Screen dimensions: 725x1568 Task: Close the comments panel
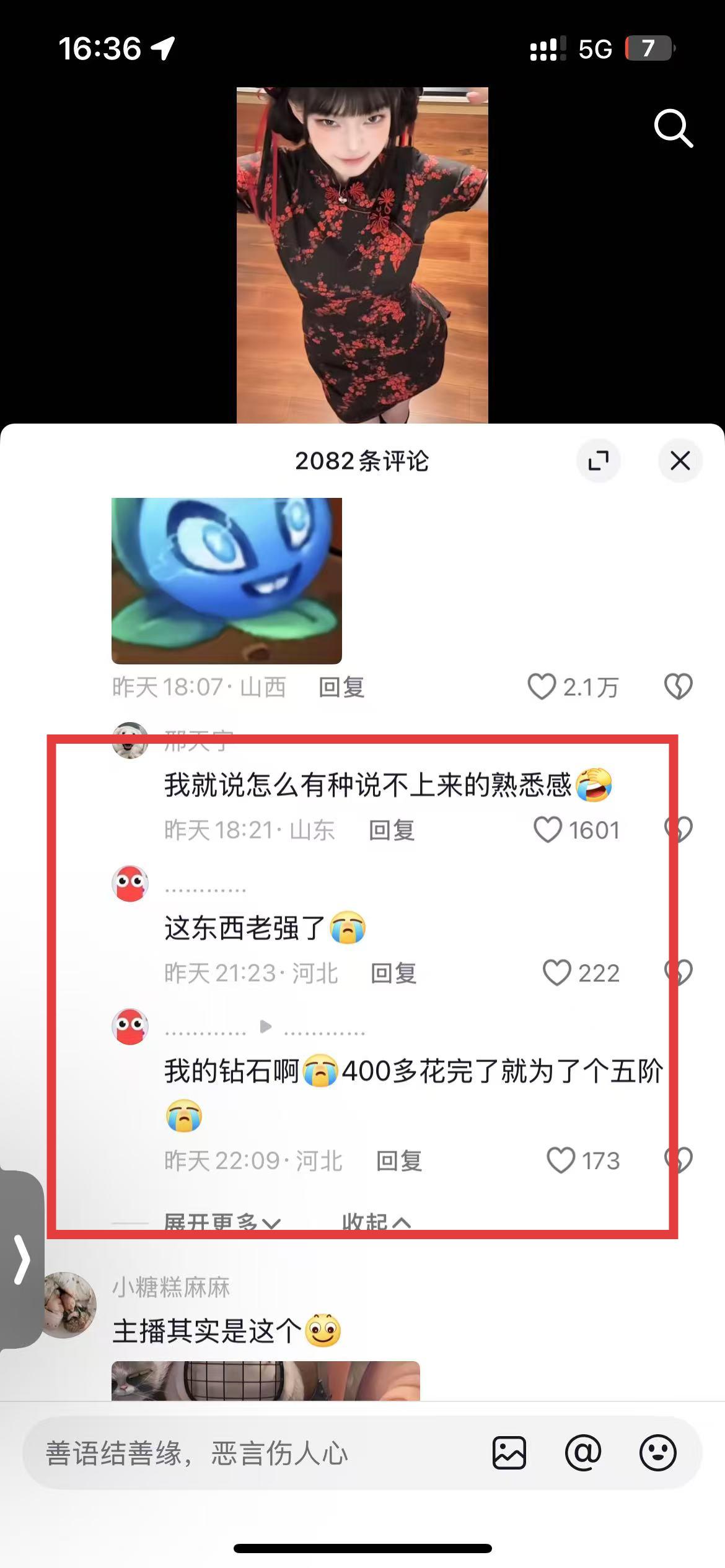click(x=680, y=461)
